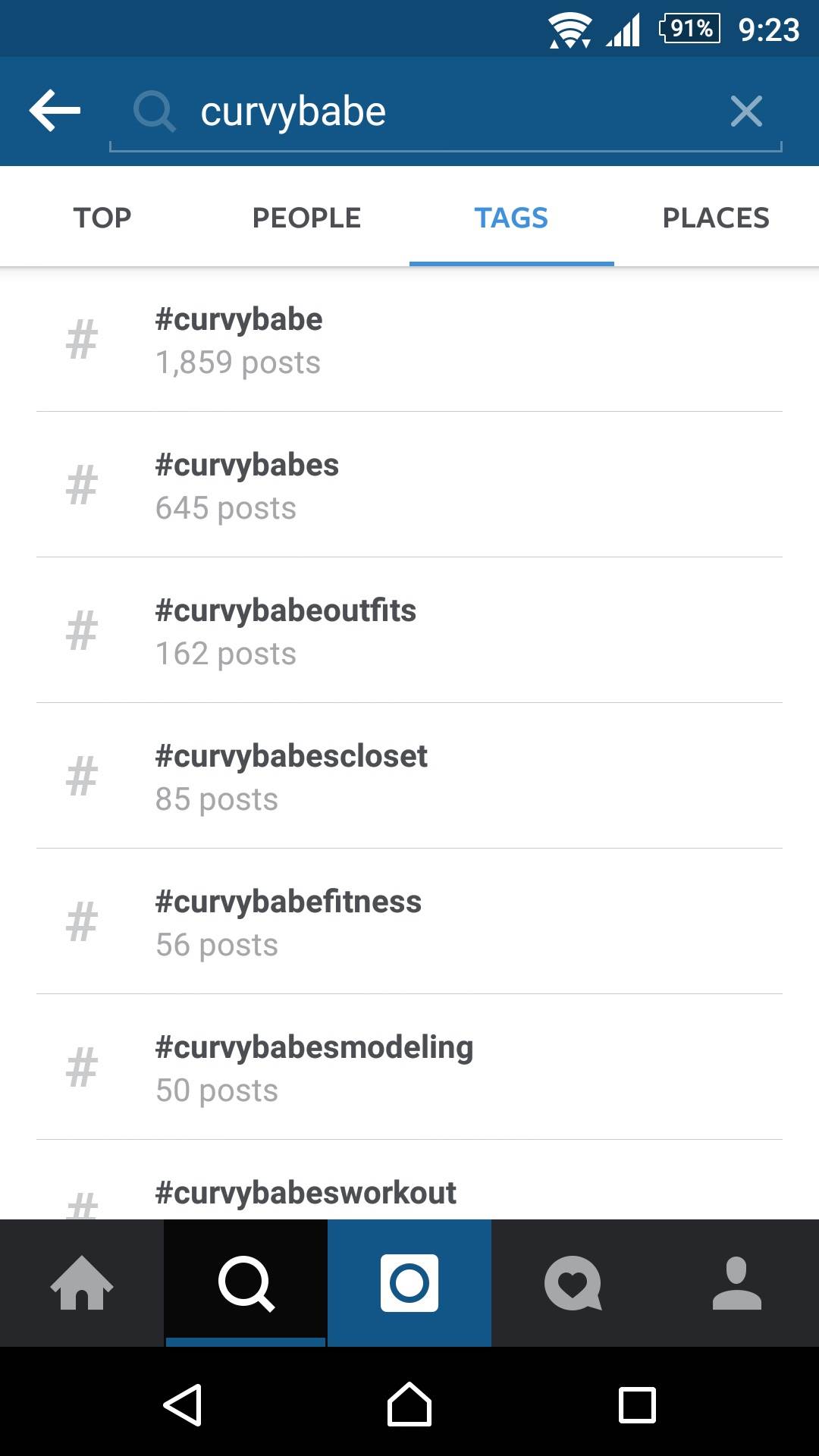Go to your profile tab
This screenshot has height=1456, width=819.
[737, 1283]
